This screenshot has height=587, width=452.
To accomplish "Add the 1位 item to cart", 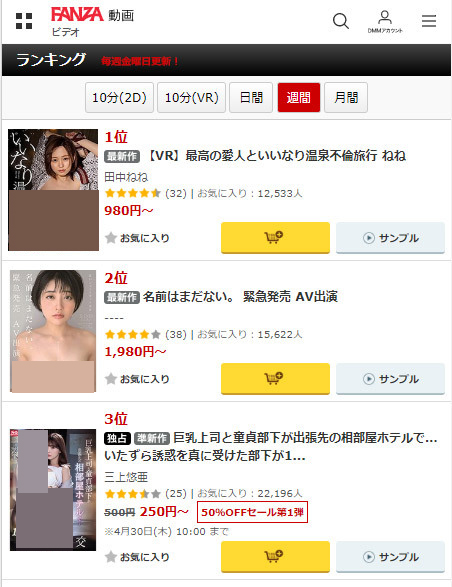I will (x=275, y=238).
